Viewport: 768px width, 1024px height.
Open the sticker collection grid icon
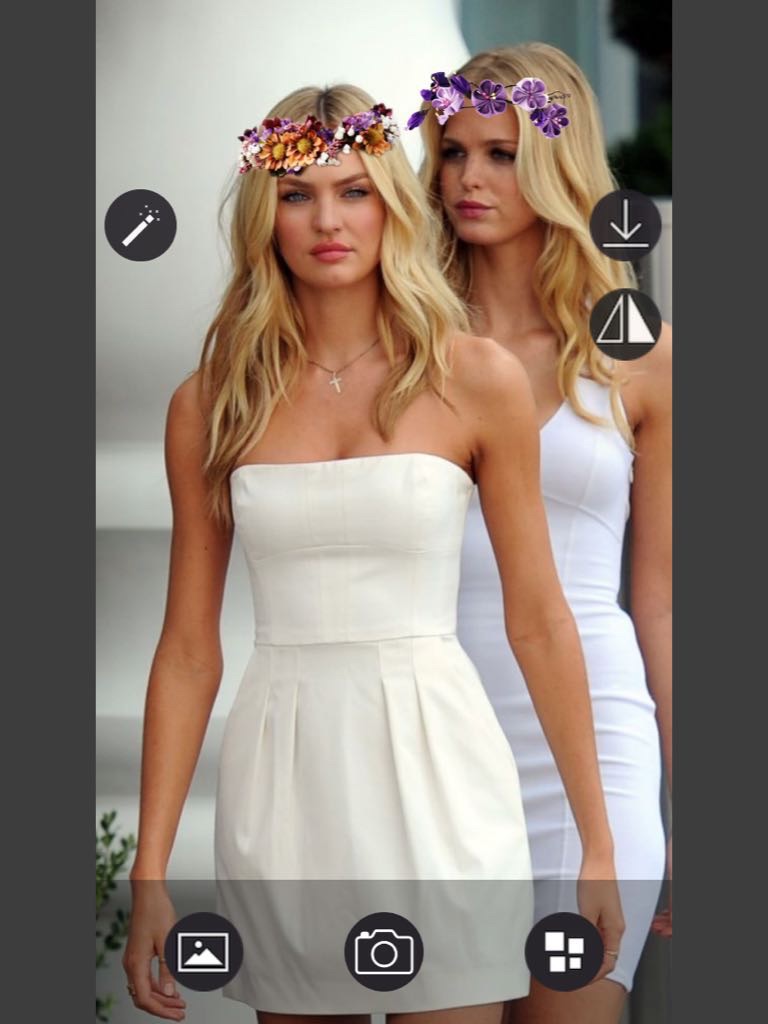564,952
